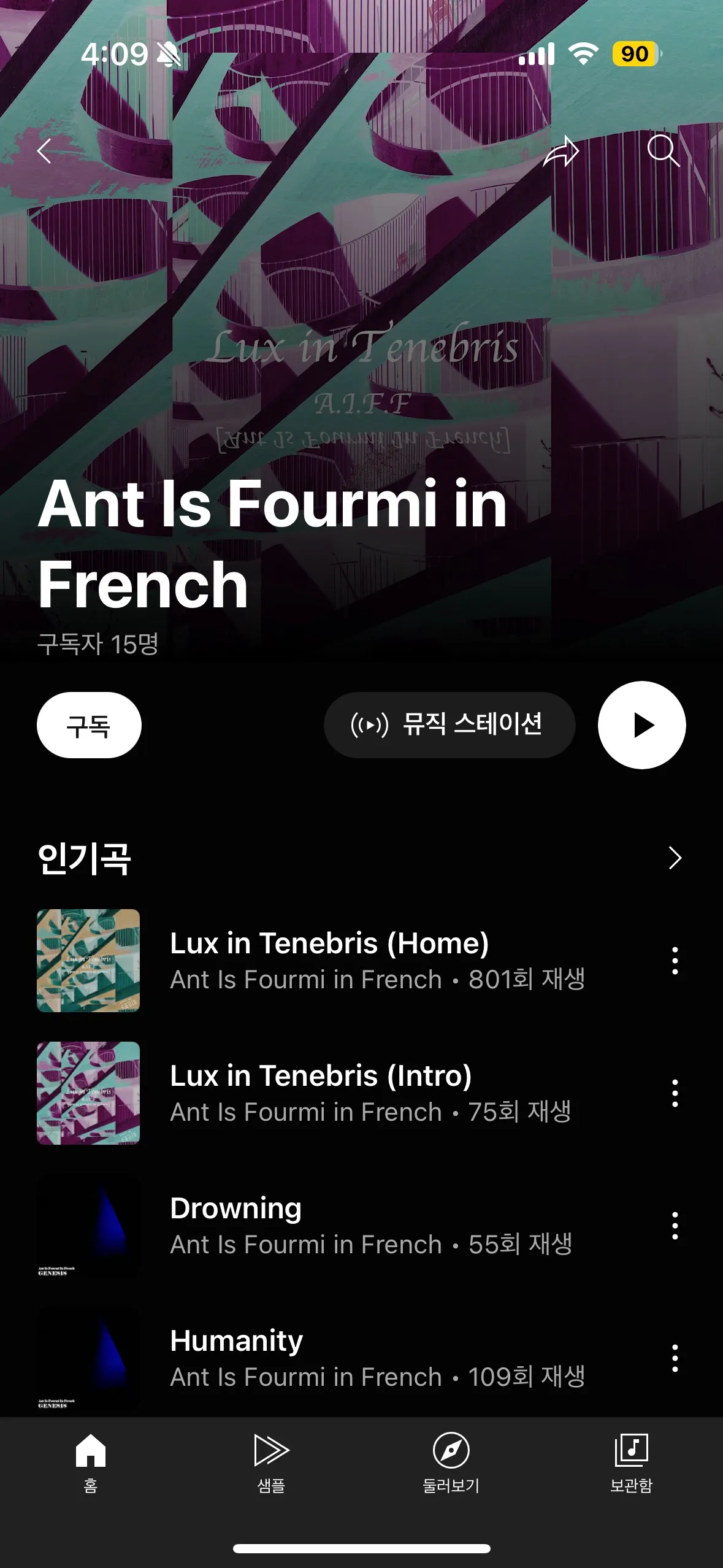
Task: Open options menu for Humanity
Action: click(675, 1356)
